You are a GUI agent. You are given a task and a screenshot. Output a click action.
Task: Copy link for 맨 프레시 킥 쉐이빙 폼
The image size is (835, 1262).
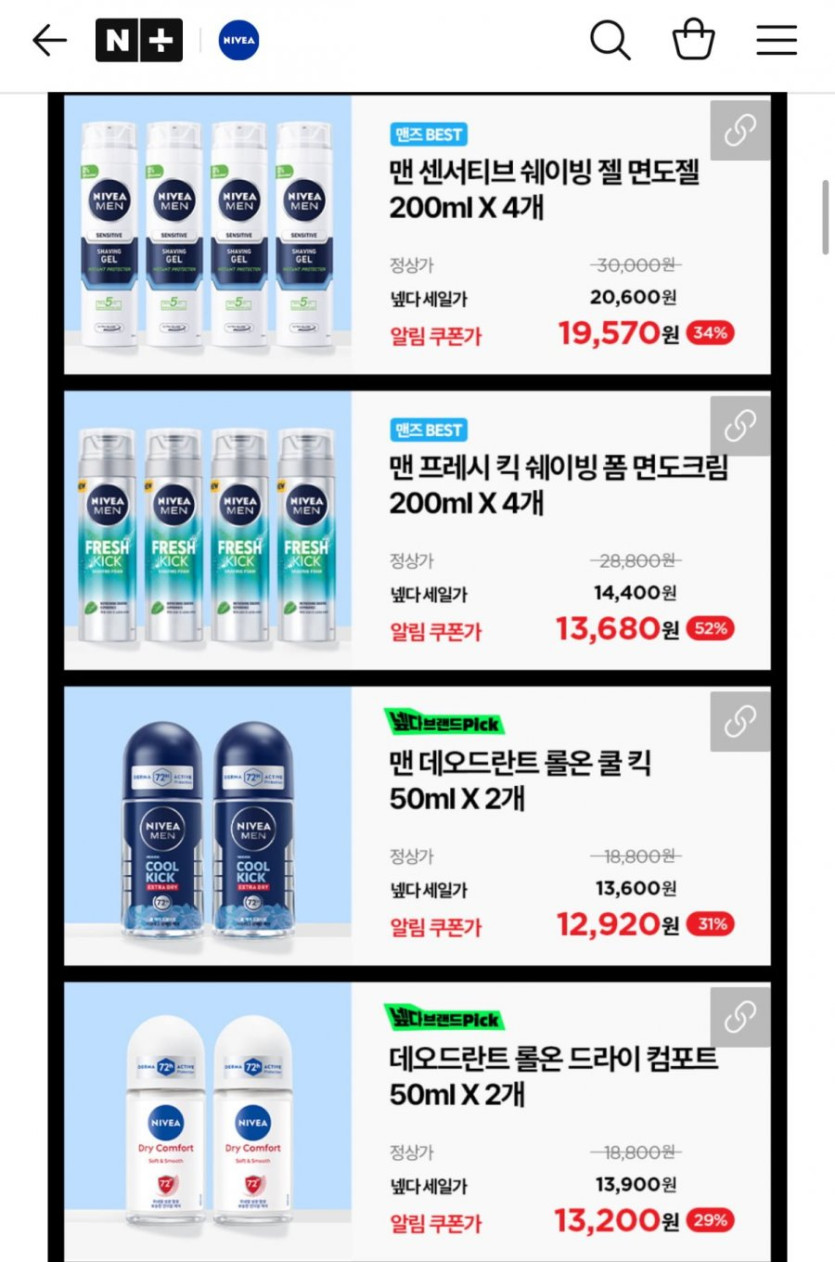pyautogui.click(x=740, y=426)
